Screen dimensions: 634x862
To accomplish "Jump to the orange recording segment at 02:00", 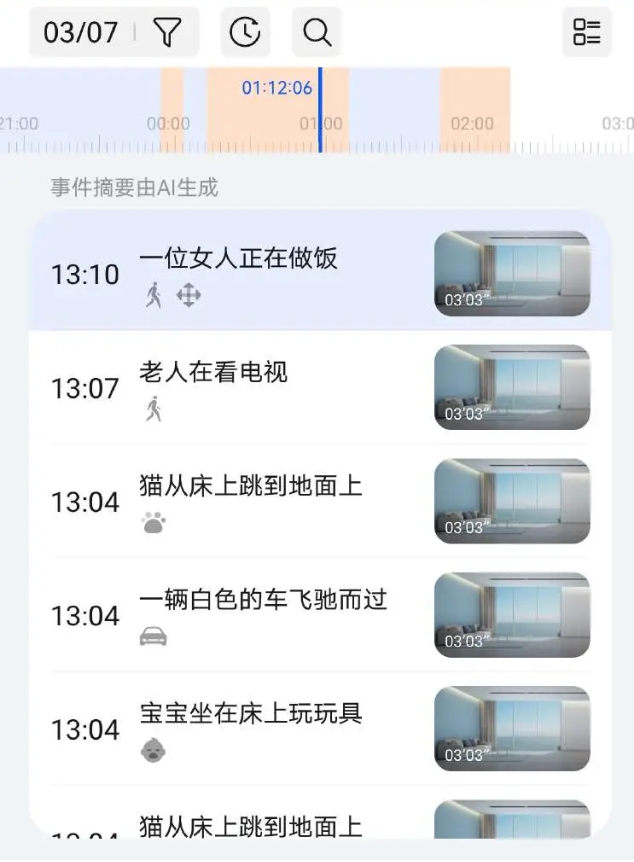I will [475, 110].
